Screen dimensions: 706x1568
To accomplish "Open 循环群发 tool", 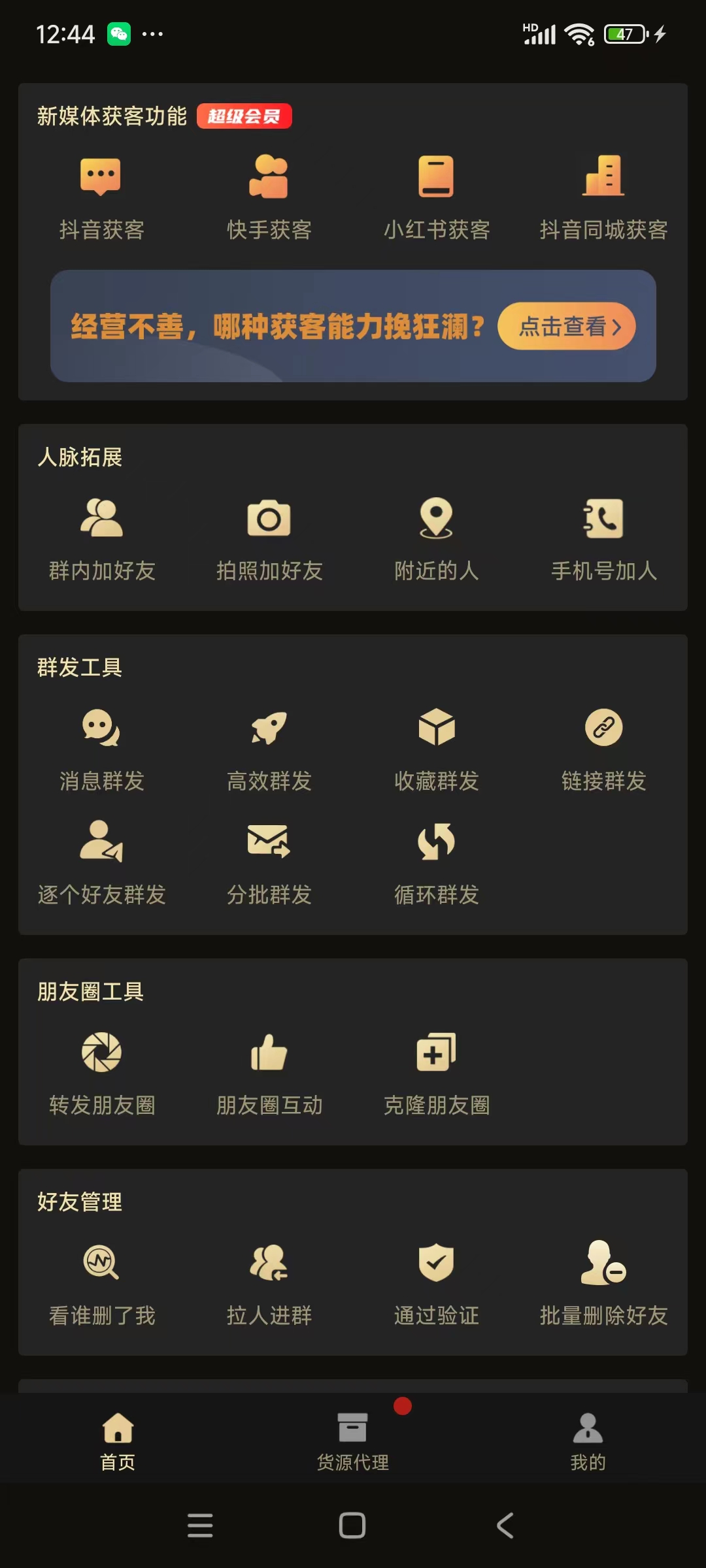I will 436,862.
